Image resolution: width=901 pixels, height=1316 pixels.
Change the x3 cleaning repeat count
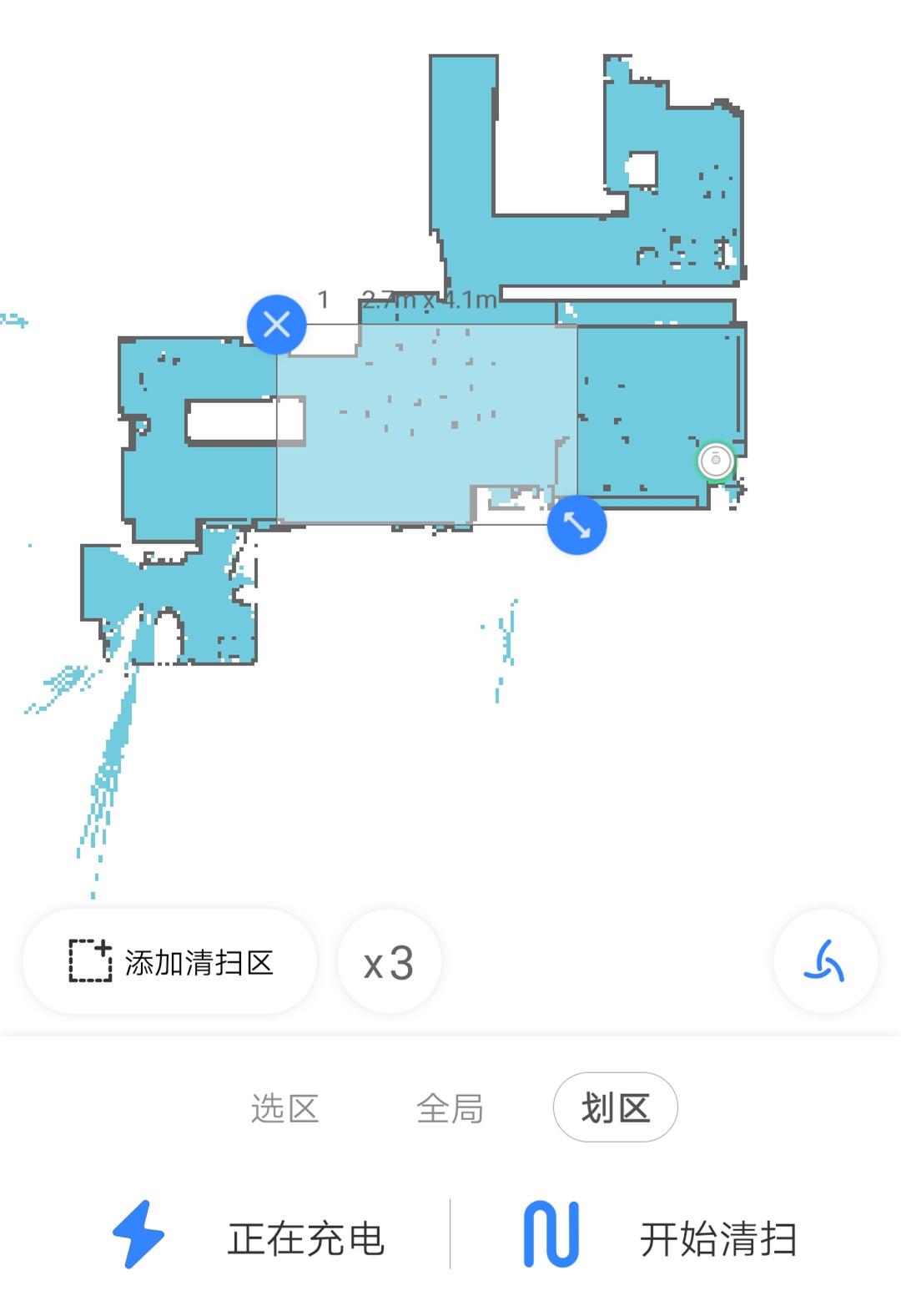click(x=389, y=962)
